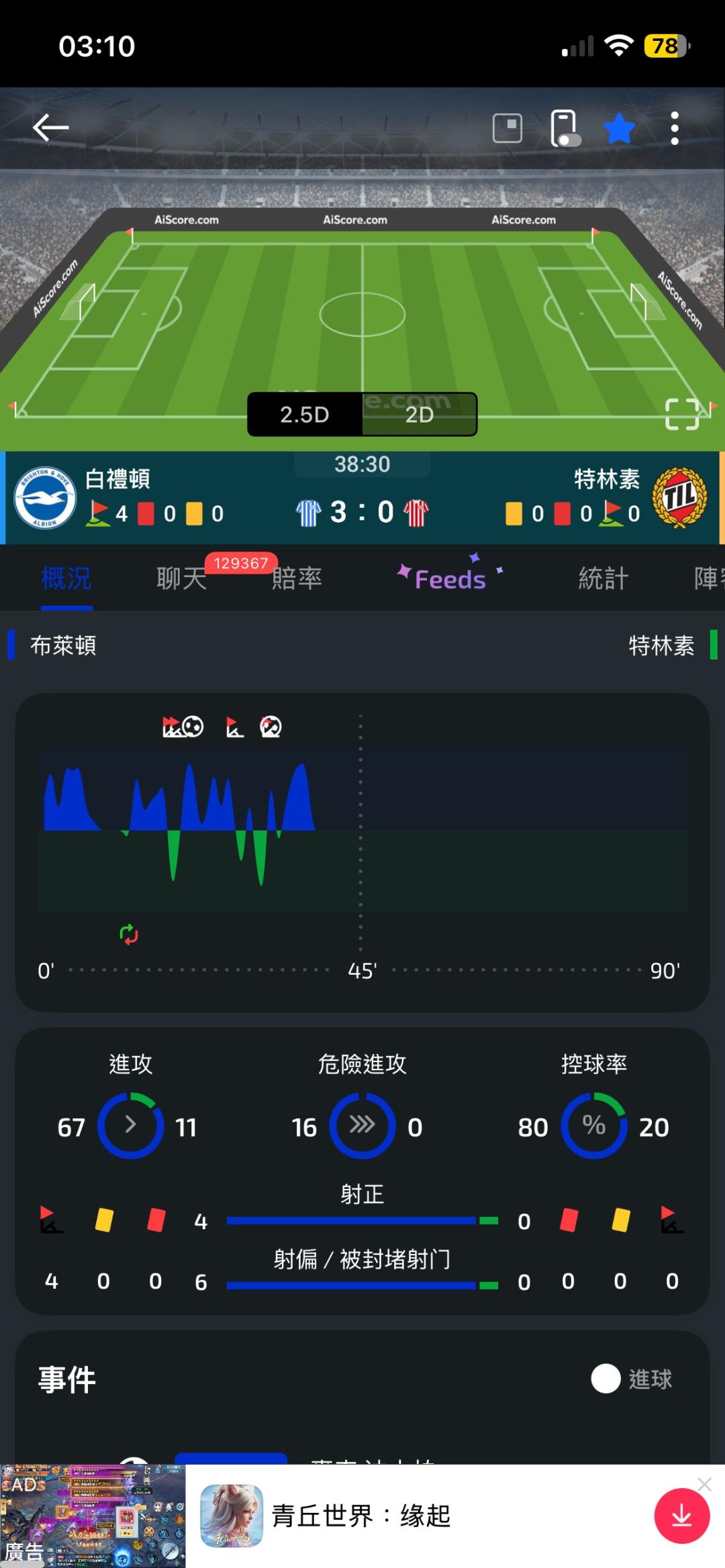Open picture-in-picture floating window icon
The width and height of the screenshot is (725, 1568).
[507, 127]
